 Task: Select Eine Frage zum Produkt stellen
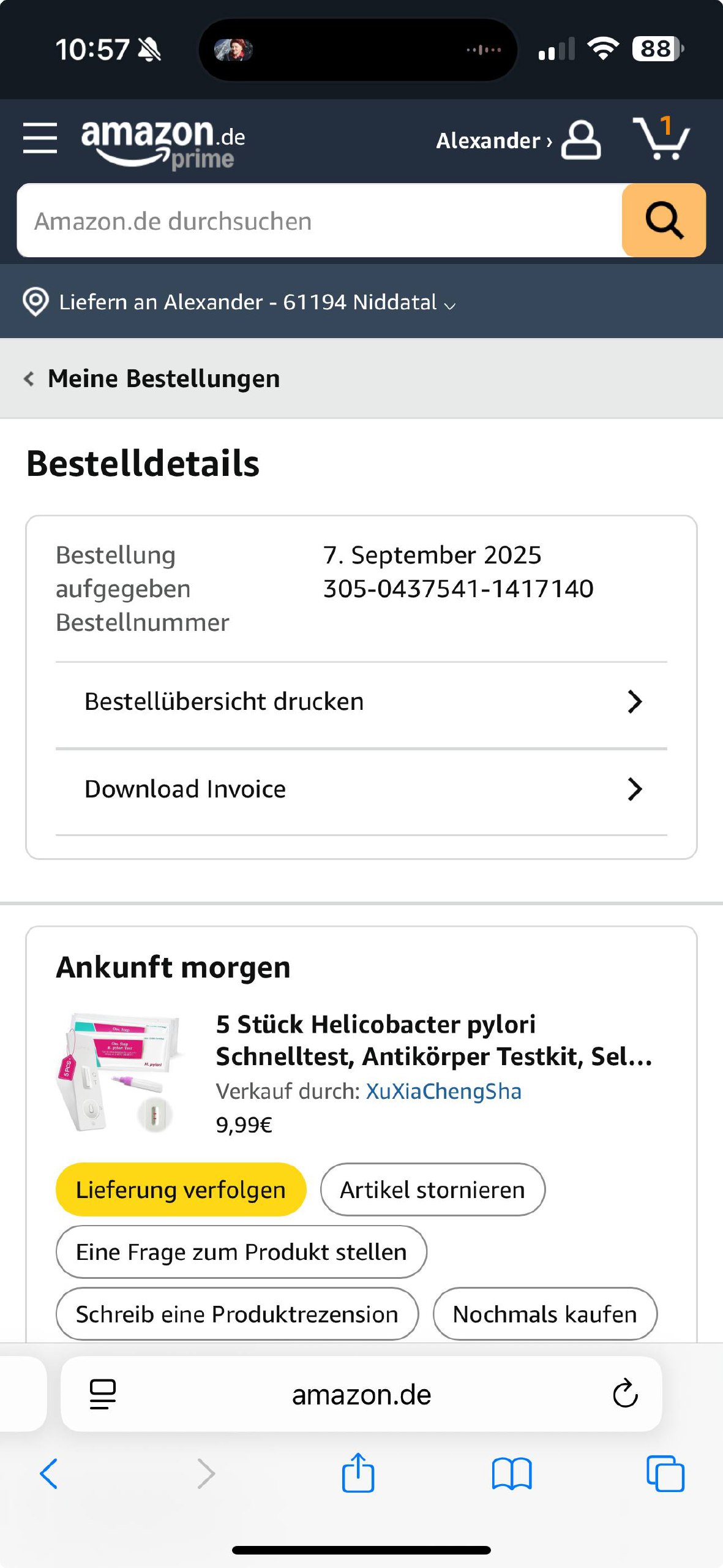(x=241, y=1252)
